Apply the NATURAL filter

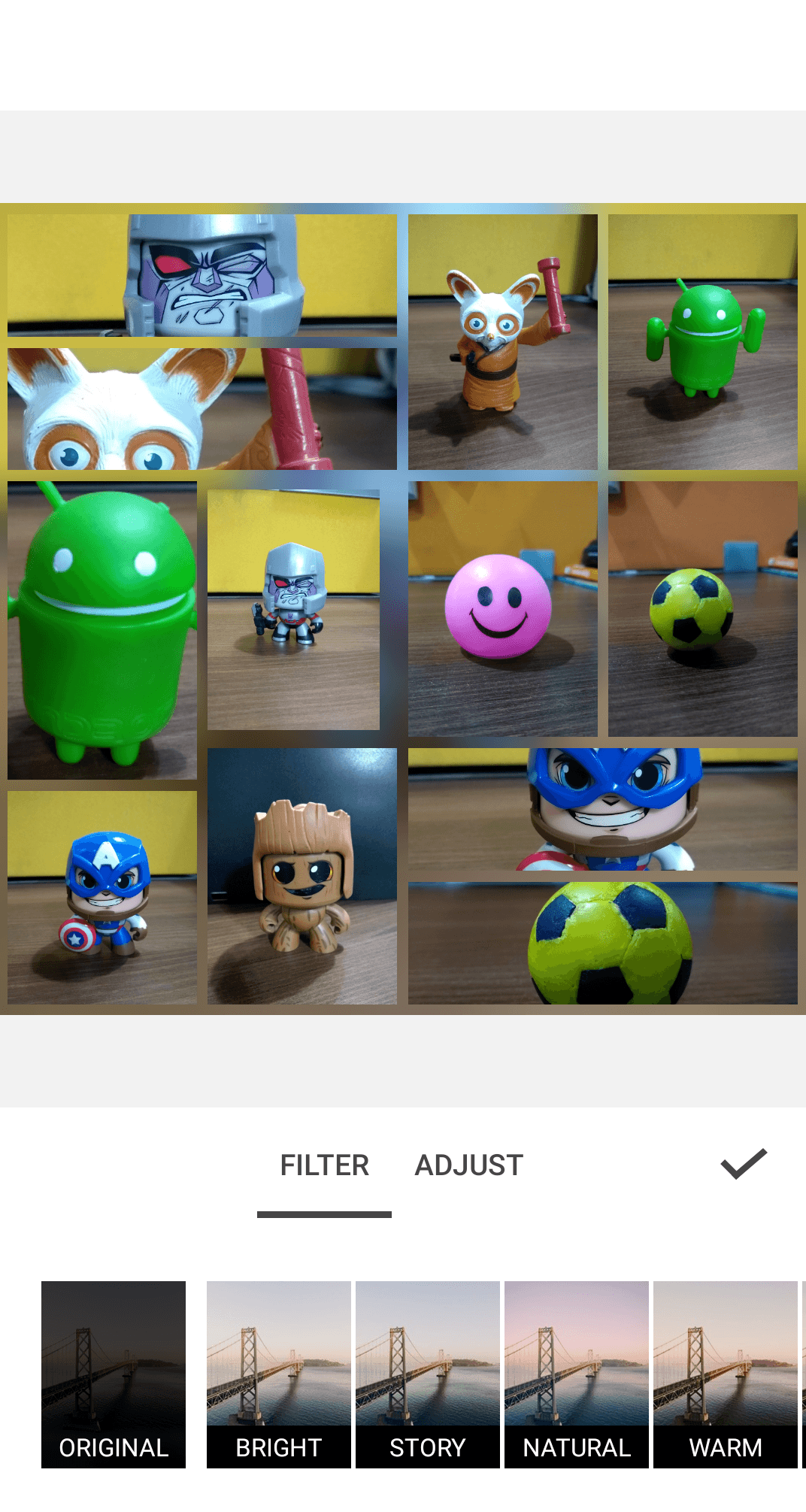[577, 1374]
